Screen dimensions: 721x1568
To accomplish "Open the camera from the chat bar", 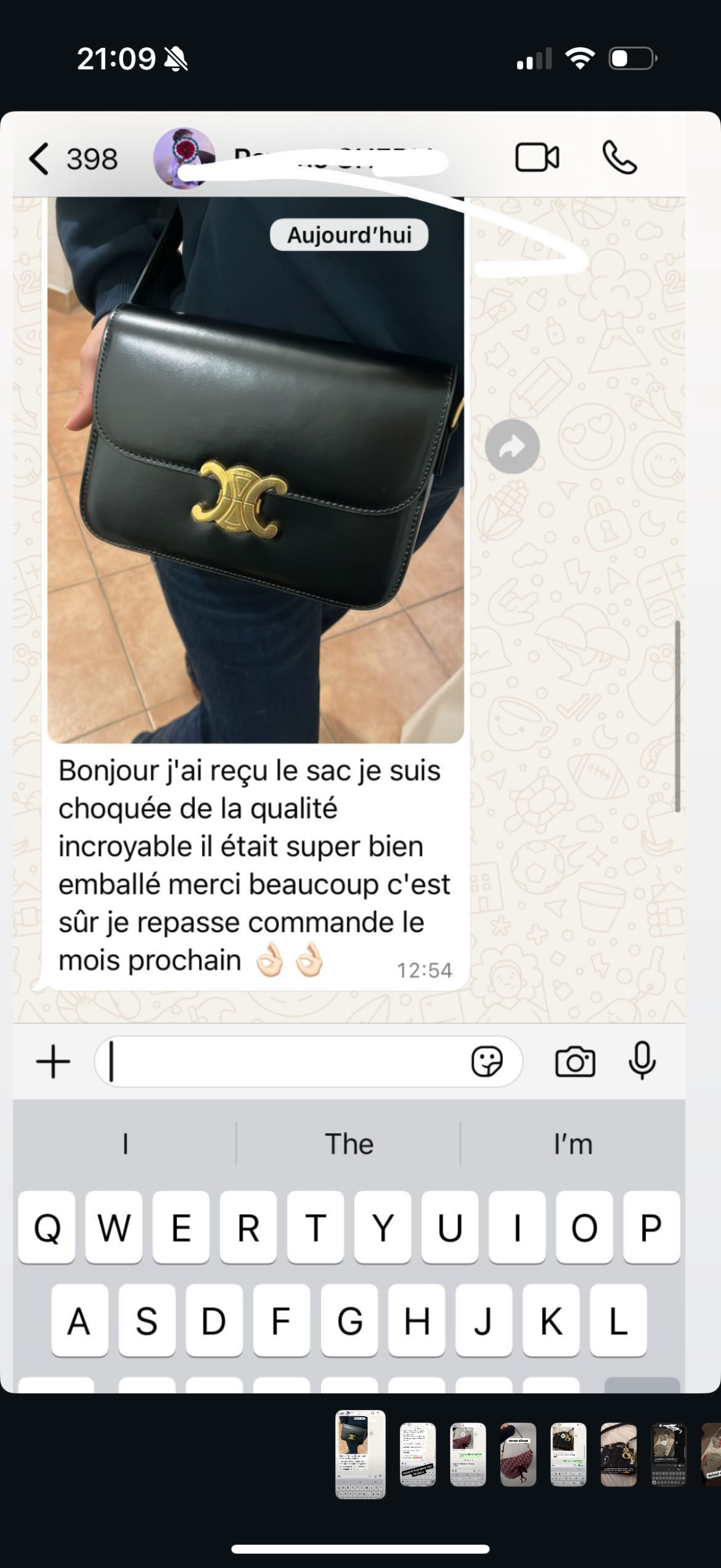I will [x=575, y=1061].
